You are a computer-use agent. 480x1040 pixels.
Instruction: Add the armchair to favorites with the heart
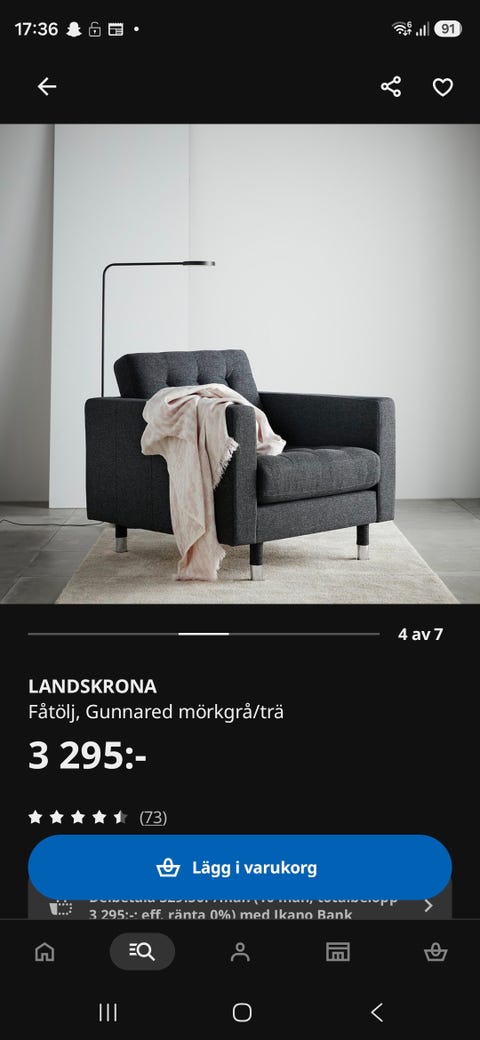tap(443, 87)
